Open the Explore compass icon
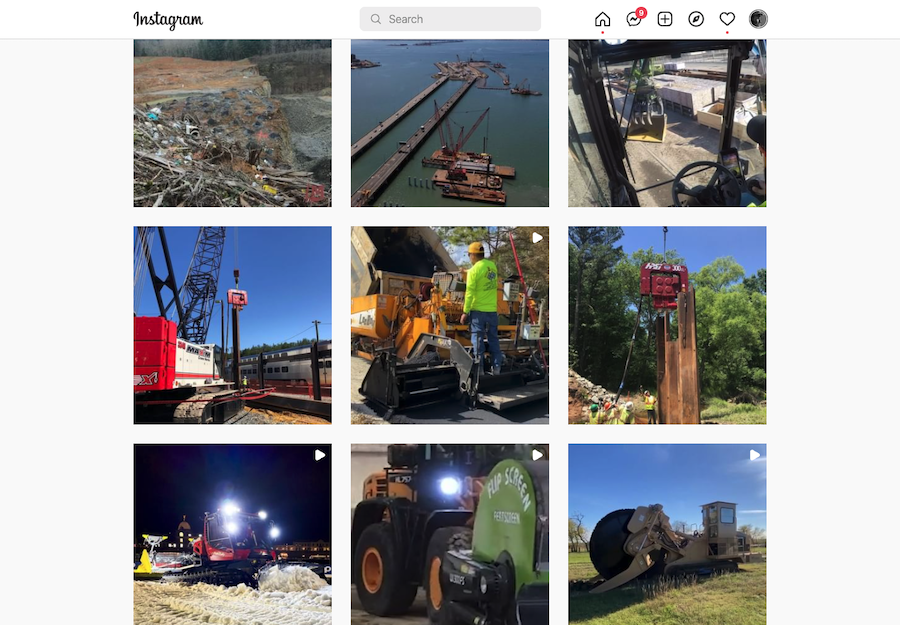This screenshot has height=625, width=900. (x=696, y=19)
